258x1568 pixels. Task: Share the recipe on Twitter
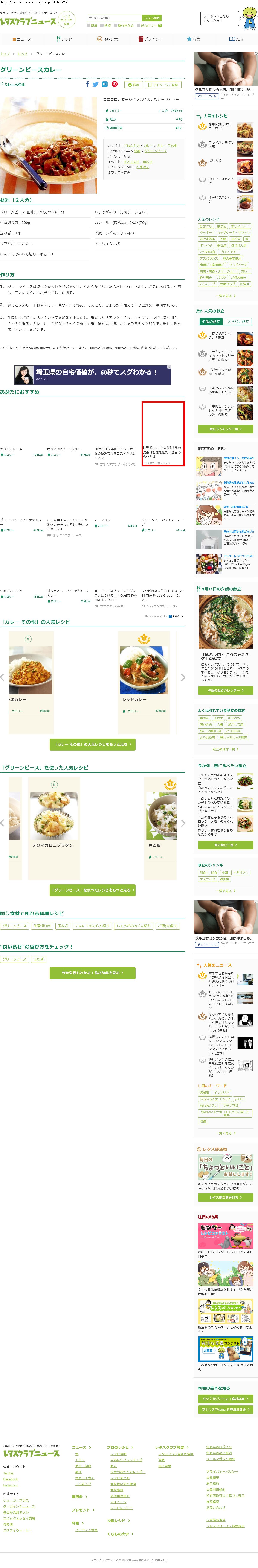point(96,85)
